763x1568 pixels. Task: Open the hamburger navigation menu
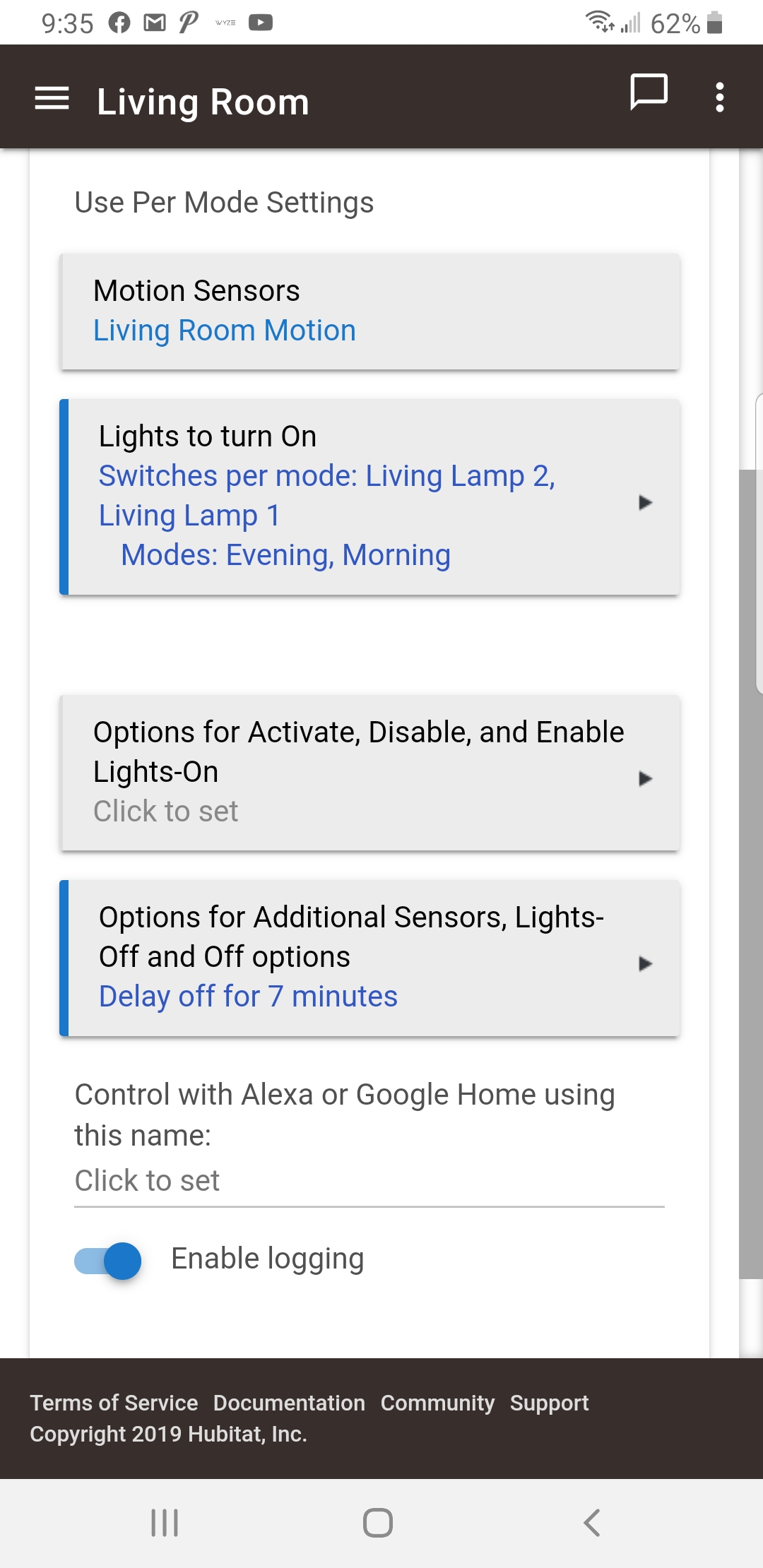click(x=52, y=98)
